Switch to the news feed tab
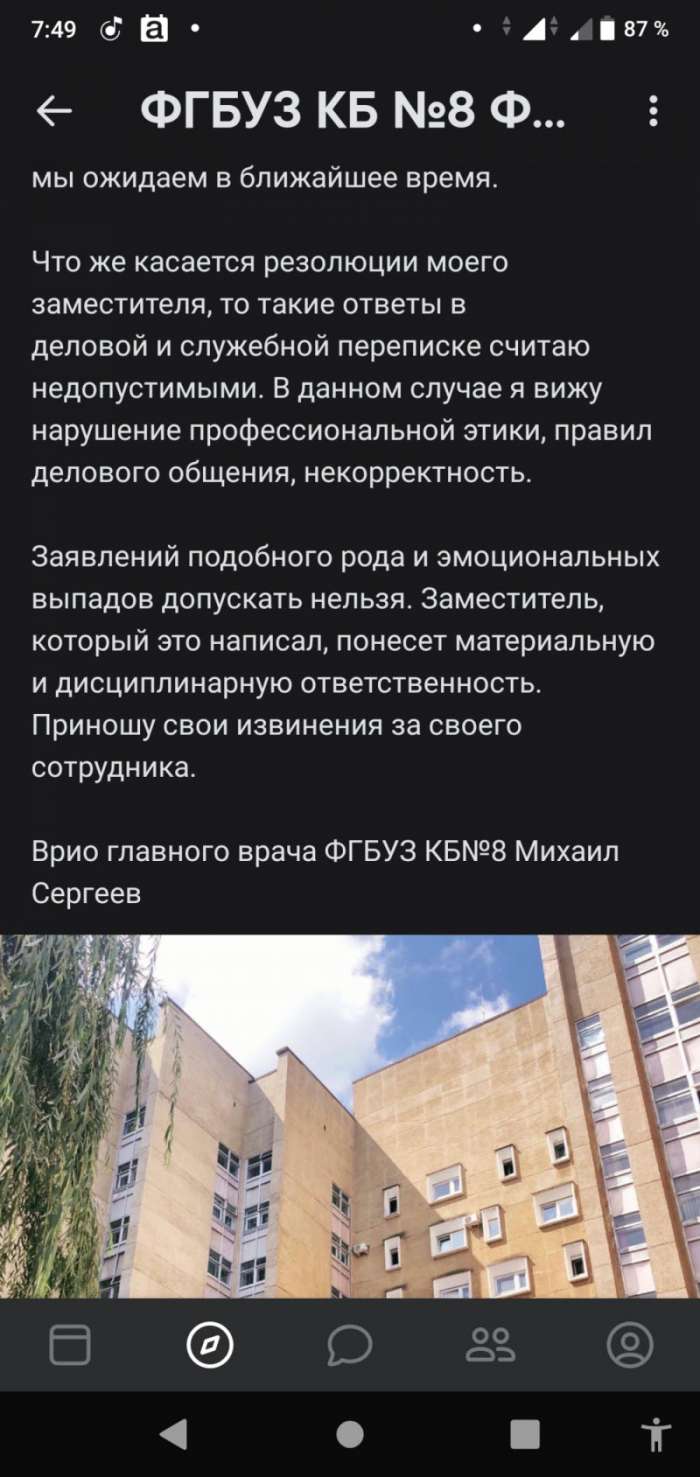This screenshot has width=700, height=1477. tap(70, 1345)
